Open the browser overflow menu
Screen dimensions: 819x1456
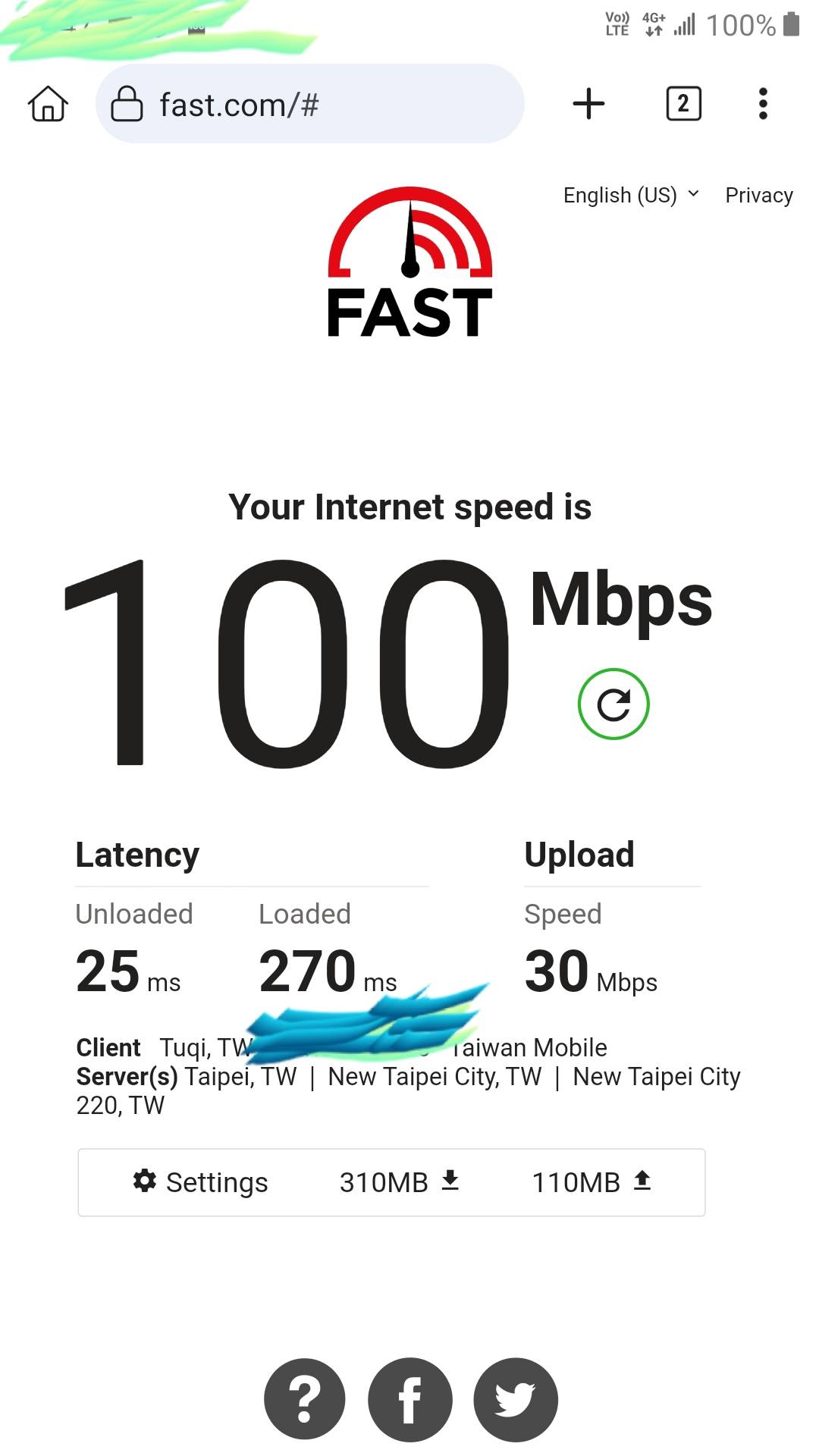click(763, 104)
